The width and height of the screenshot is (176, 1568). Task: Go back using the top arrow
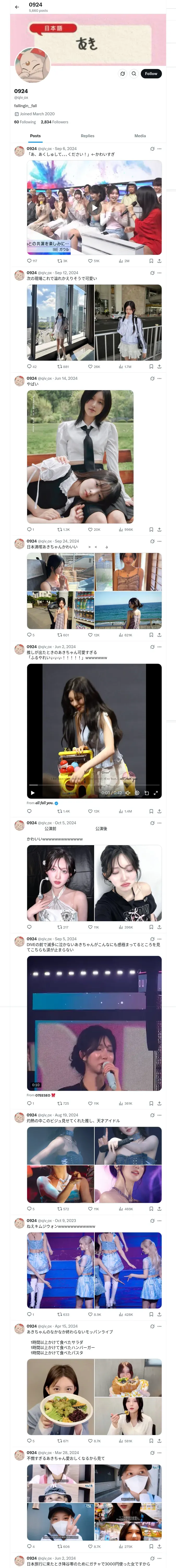pyautogui.click(x=17, y=7)
